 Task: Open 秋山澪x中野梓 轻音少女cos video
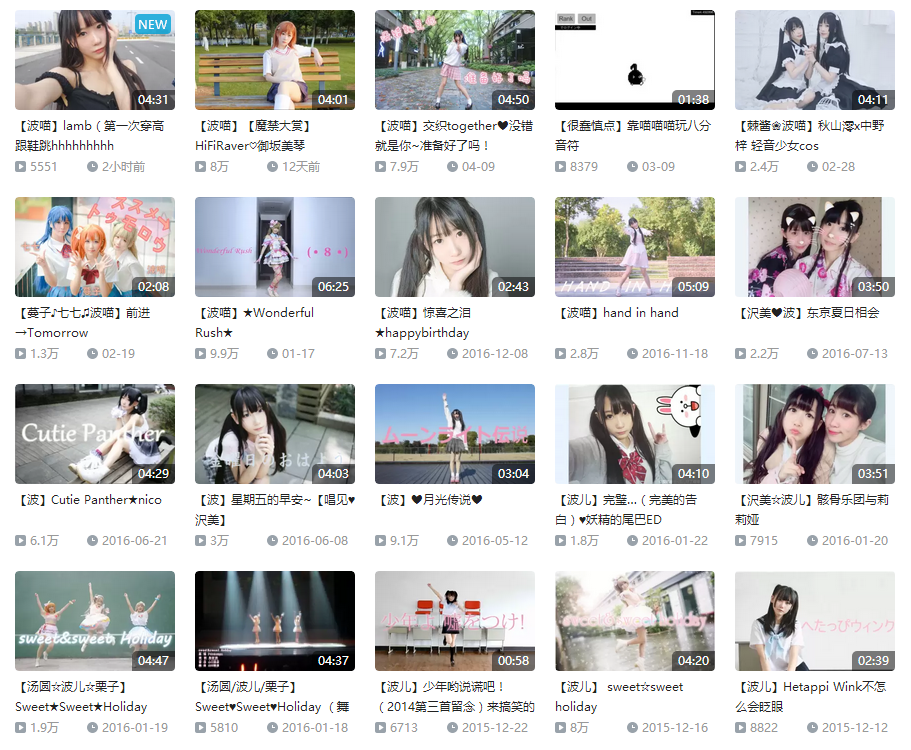pos(814,60)
